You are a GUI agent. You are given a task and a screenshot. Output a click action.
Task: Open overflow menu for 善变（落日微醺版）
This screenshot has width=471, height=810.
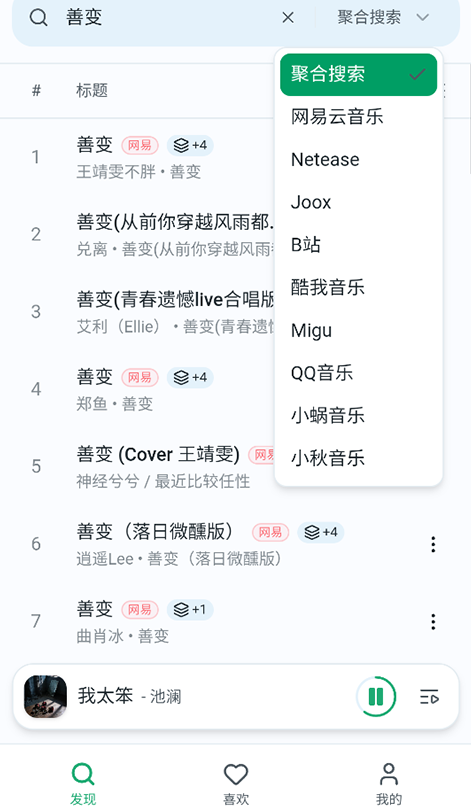pyautogui.click(x=433, y=544)
